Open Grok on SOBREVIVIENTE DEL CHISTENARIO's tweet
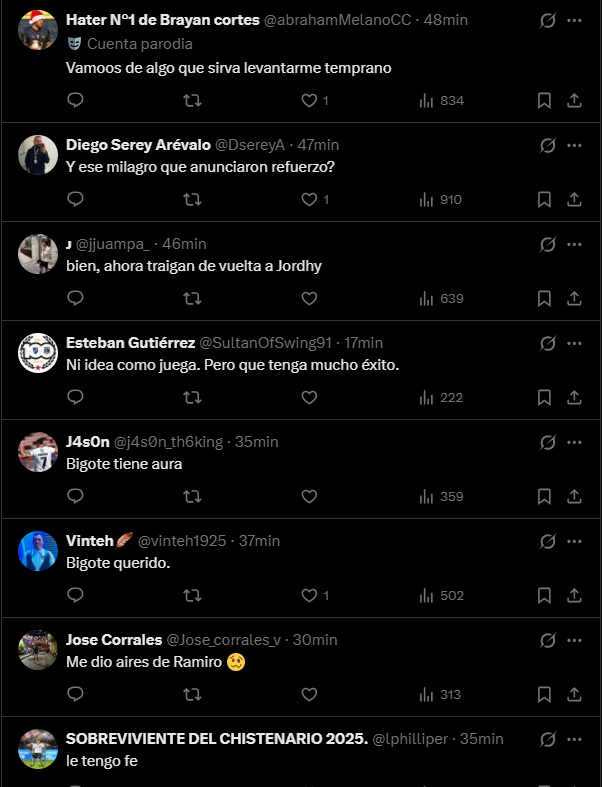Screen dimensions: 602x787 click(x=548, y=739)
